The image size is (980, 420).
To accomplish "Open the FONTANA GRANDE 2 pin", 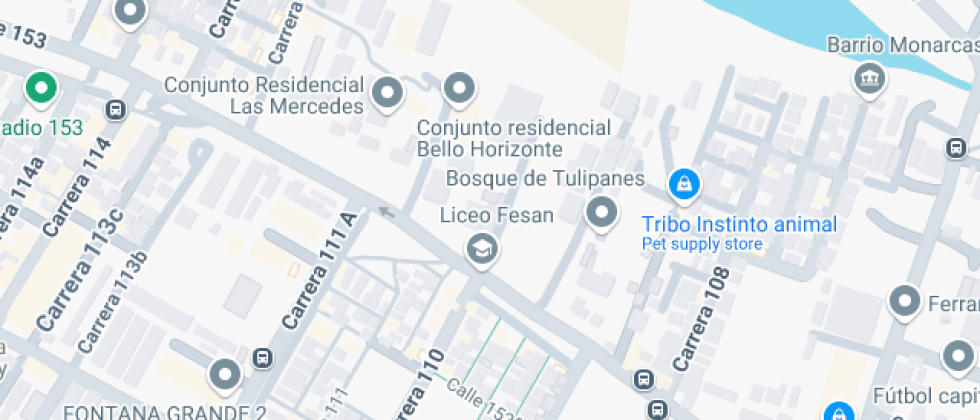I will (225, 376).
